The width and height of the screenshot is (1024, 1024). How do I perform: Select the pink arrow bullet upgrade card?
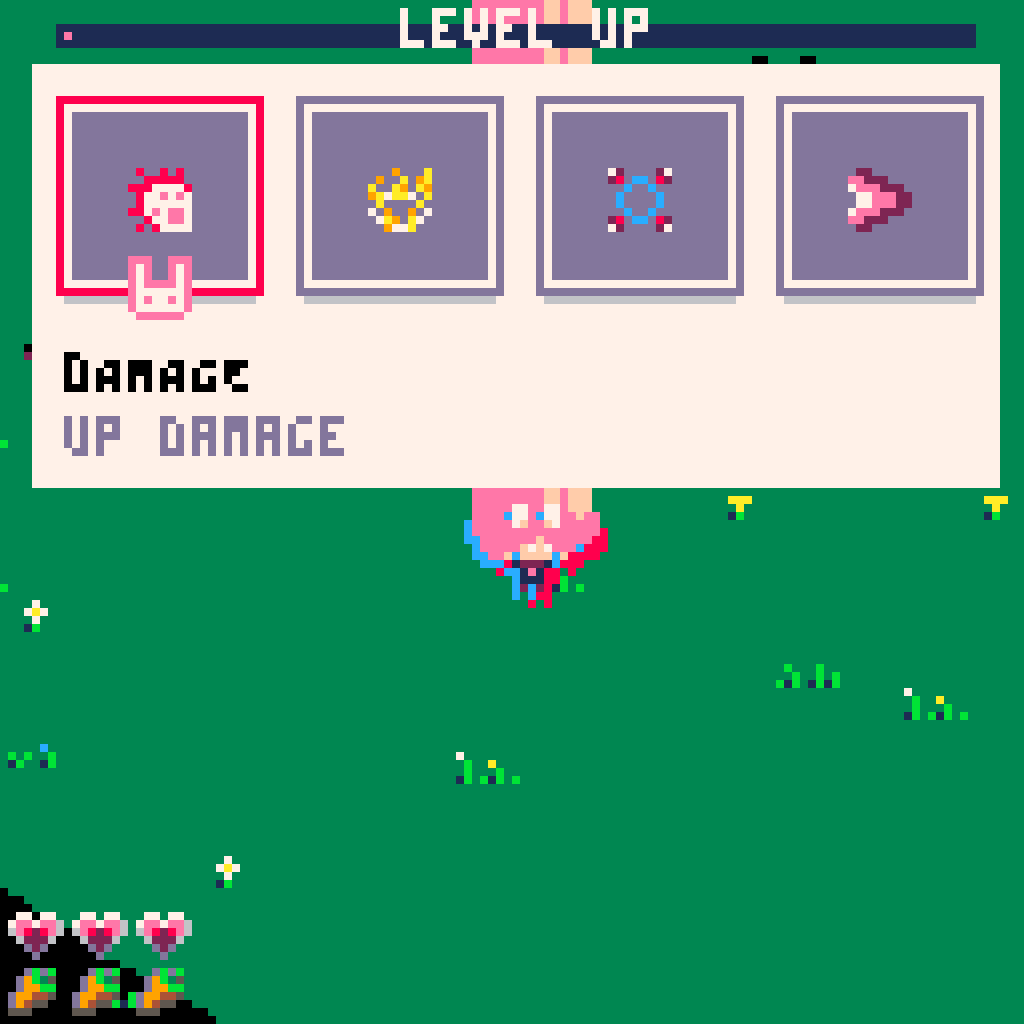tap(880, 196)
